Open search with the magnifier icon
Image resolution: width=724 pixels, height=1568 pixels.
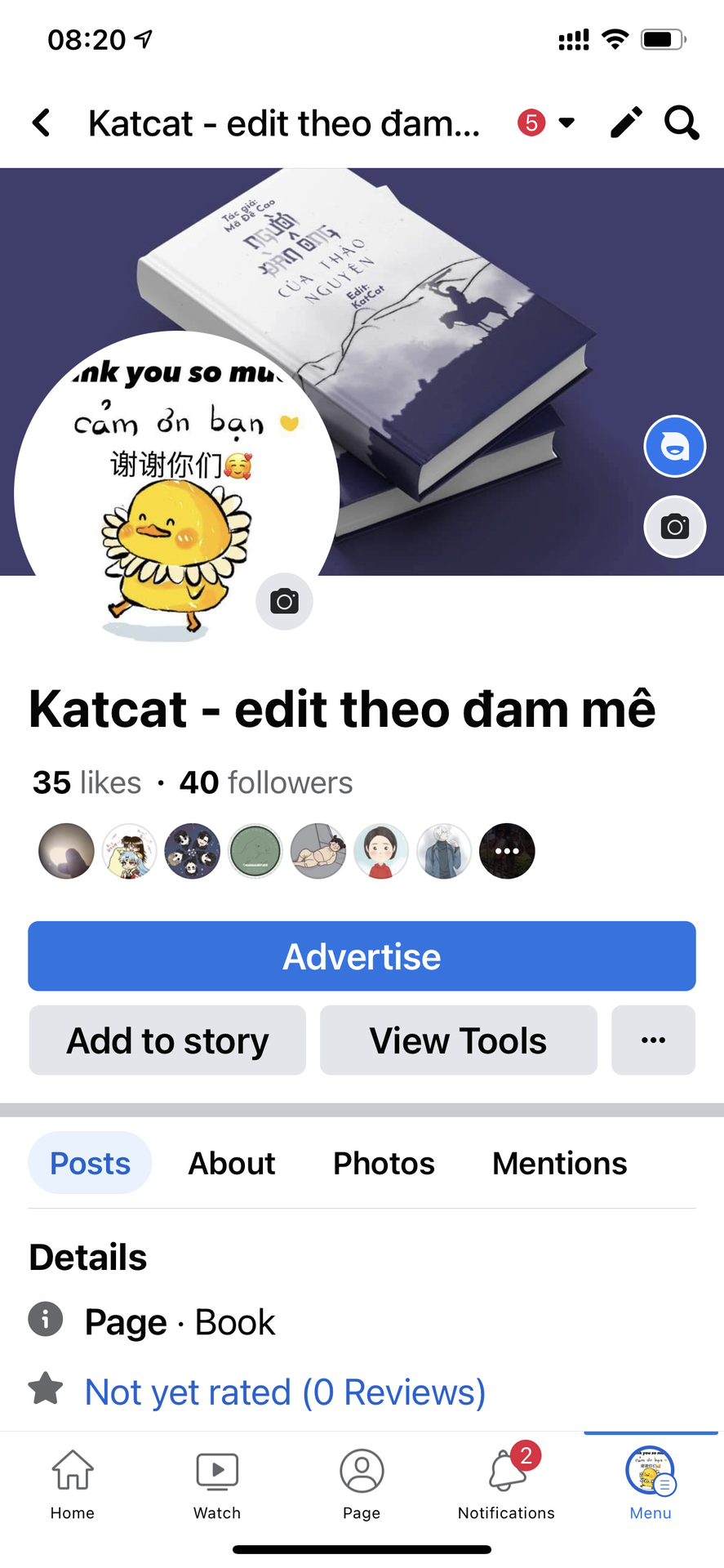682,123
